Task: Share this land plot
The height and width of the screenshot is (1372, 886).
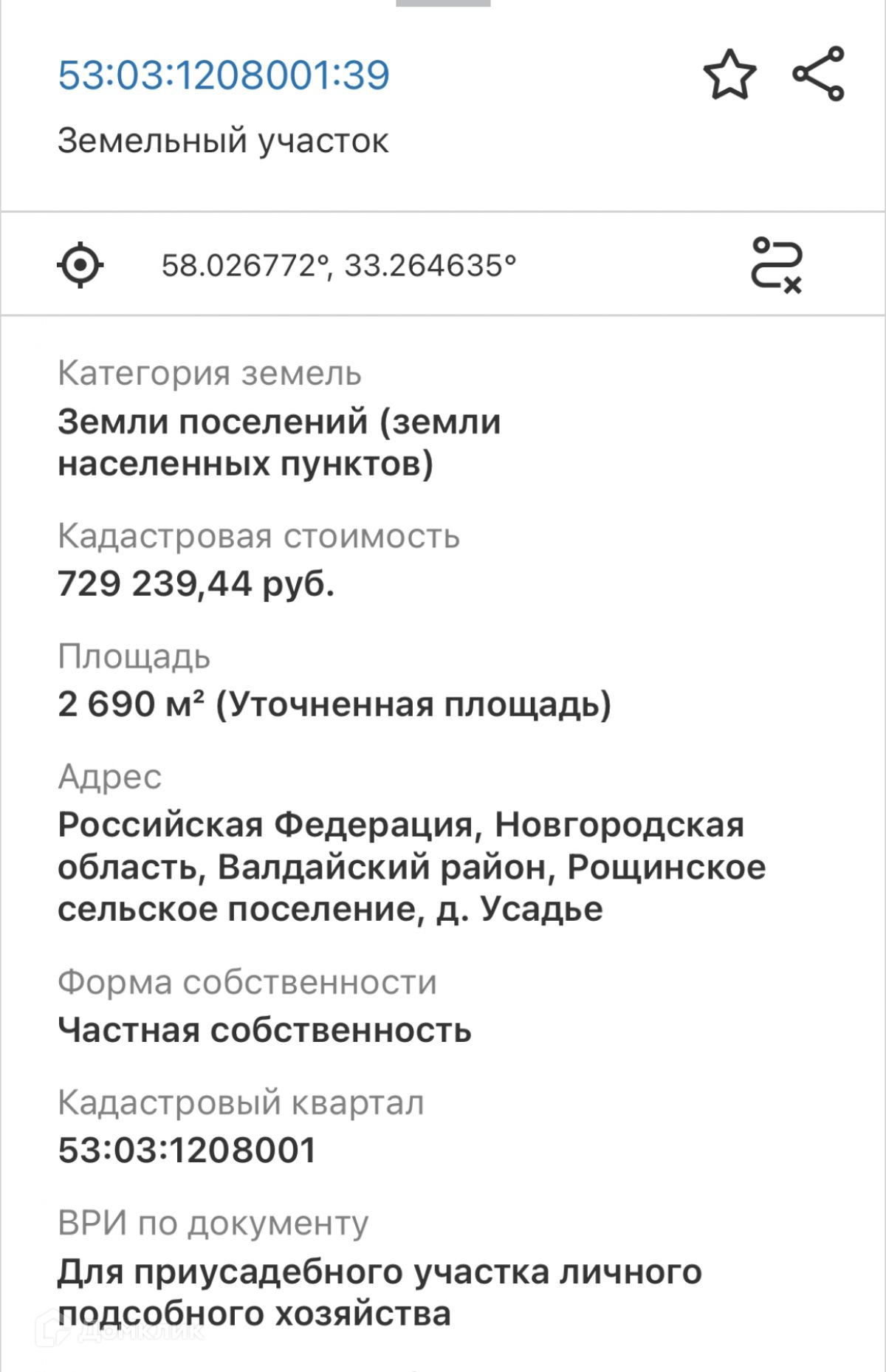Action: (819, 73)
